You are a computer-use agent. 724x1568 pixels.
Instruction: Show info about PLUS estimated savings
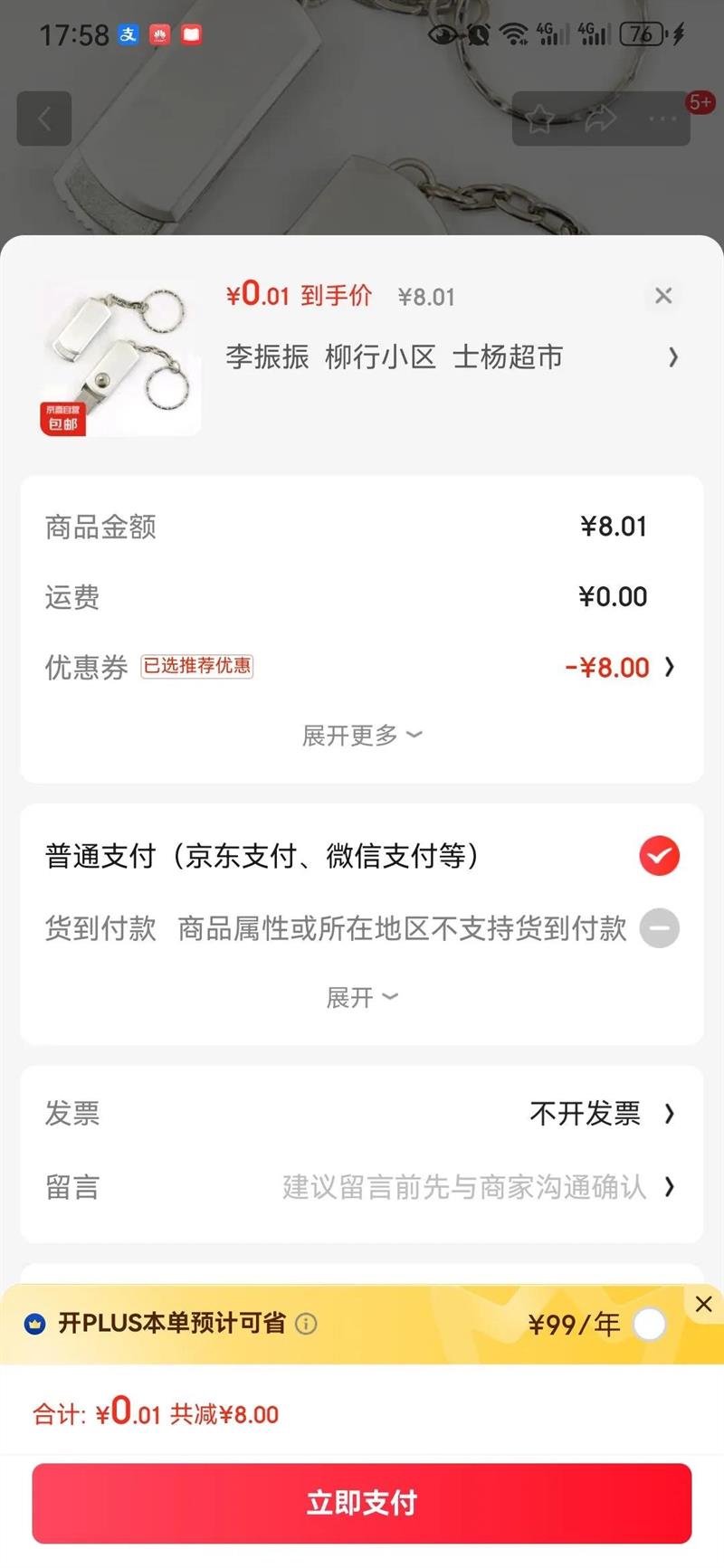307,1324
